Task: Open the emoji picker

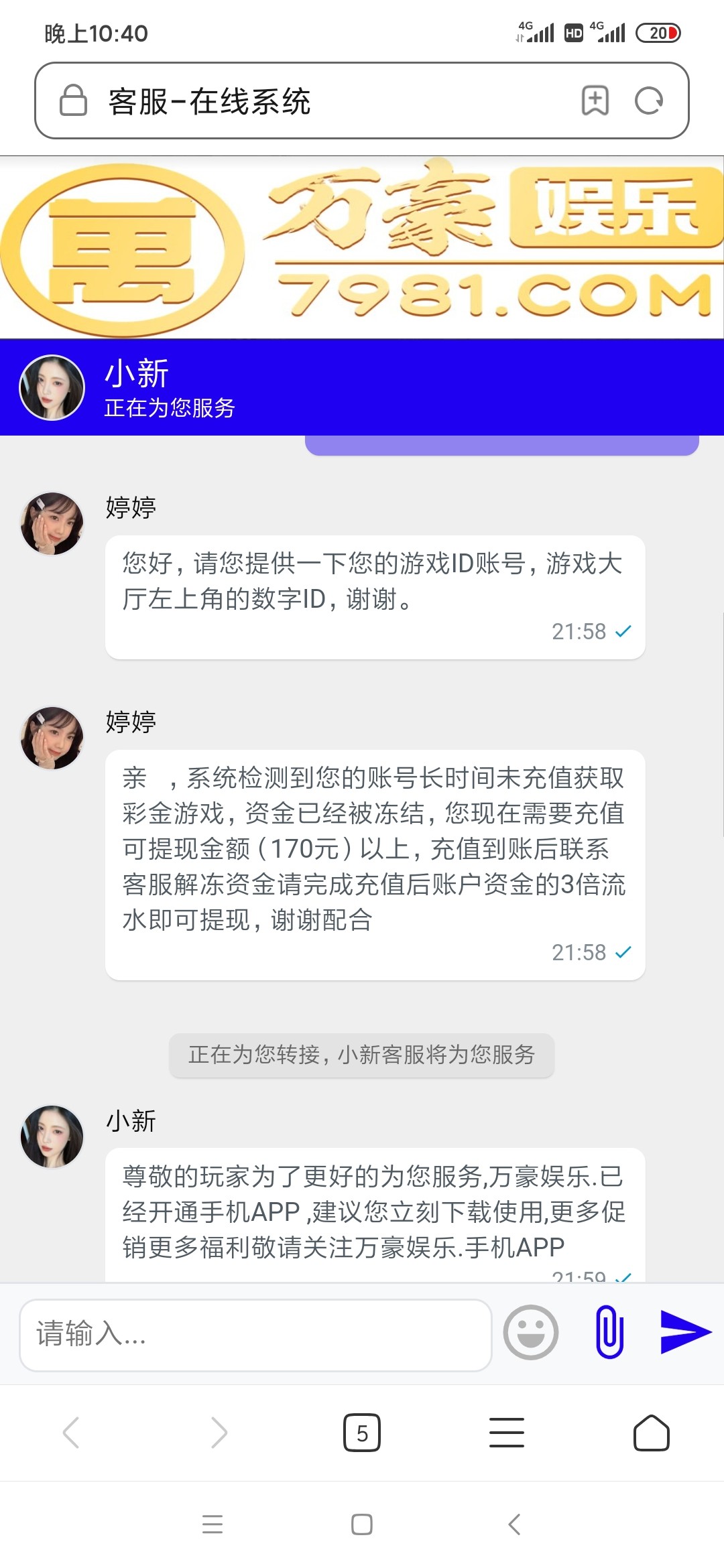Action: click(x=530, y=1333)
